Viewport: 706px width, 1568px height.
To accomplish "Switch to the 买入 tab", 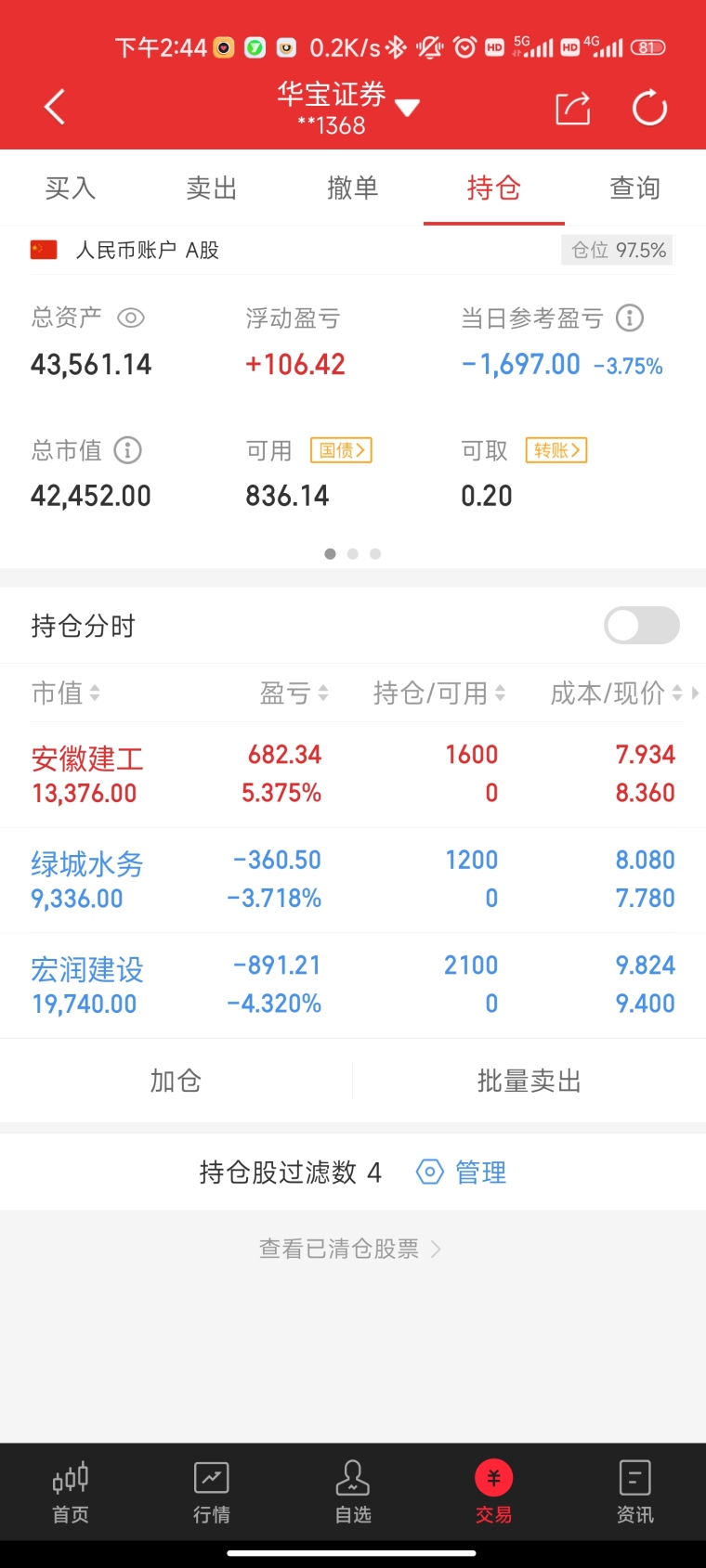I will point(71,188).
